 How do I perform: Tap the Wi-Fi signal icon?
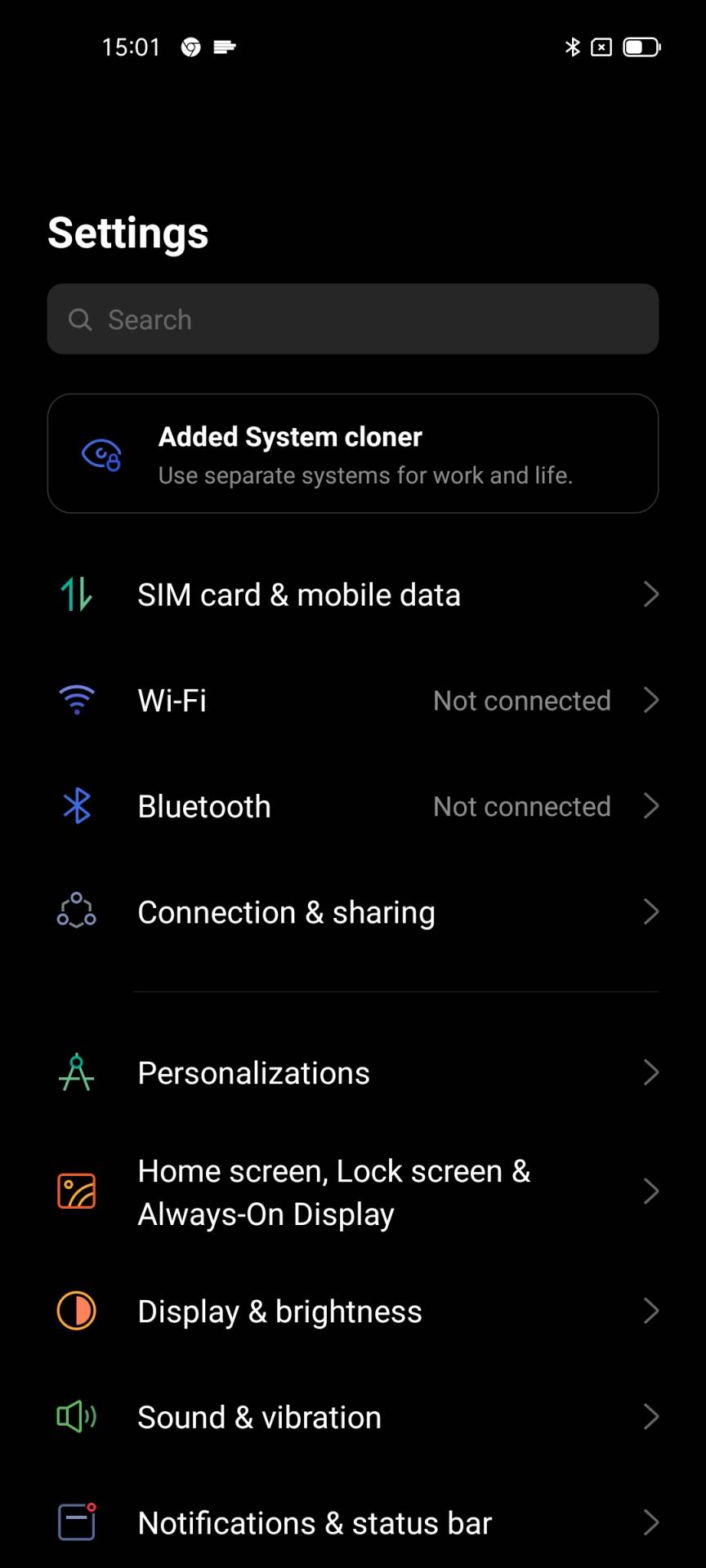[76, 700]
